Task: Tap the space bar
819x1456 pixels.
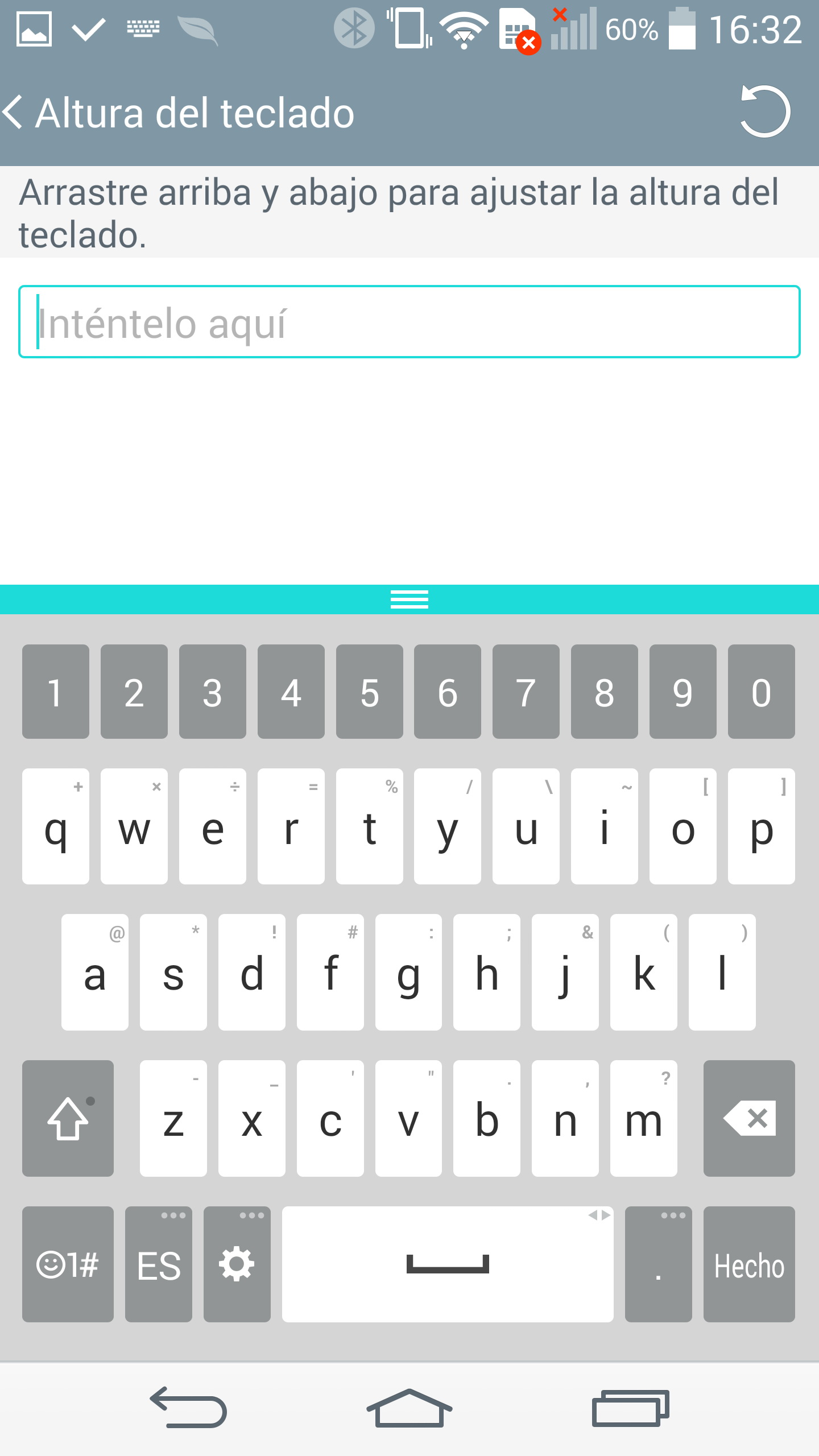Action: pos(448,1265)
